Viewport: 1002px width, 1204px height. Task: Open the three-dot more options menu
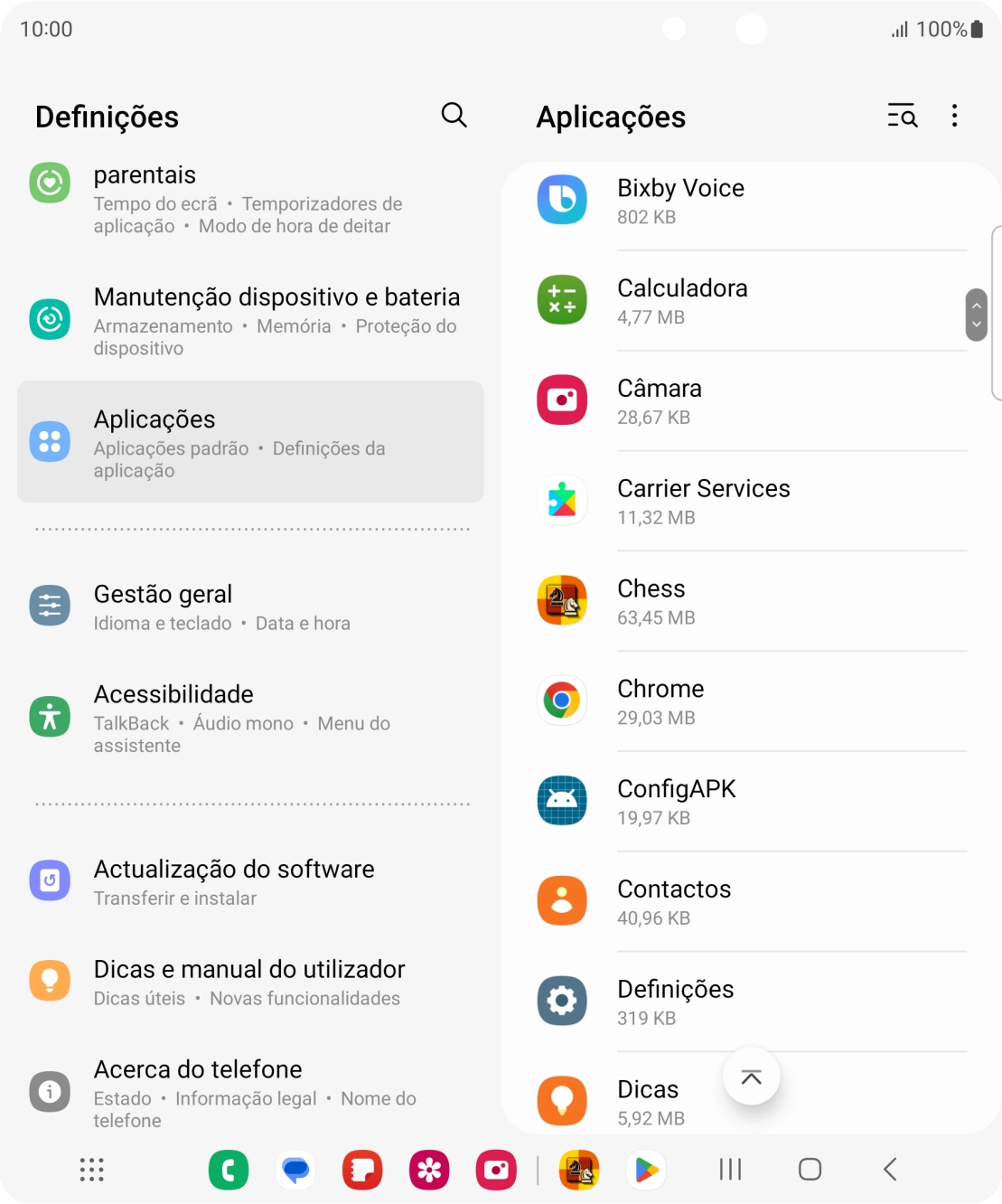954,116
